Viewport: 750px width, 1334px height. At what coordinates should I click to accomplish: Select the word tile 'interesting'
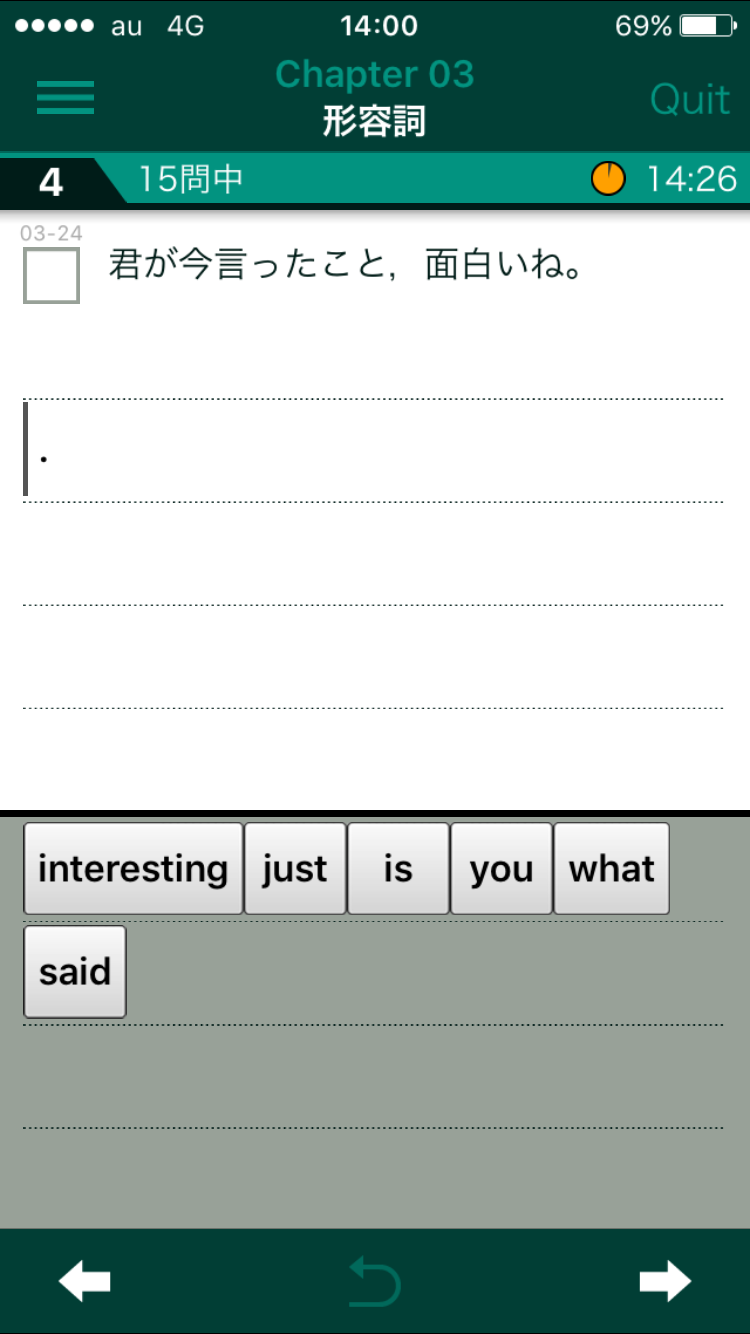point(133,868)
